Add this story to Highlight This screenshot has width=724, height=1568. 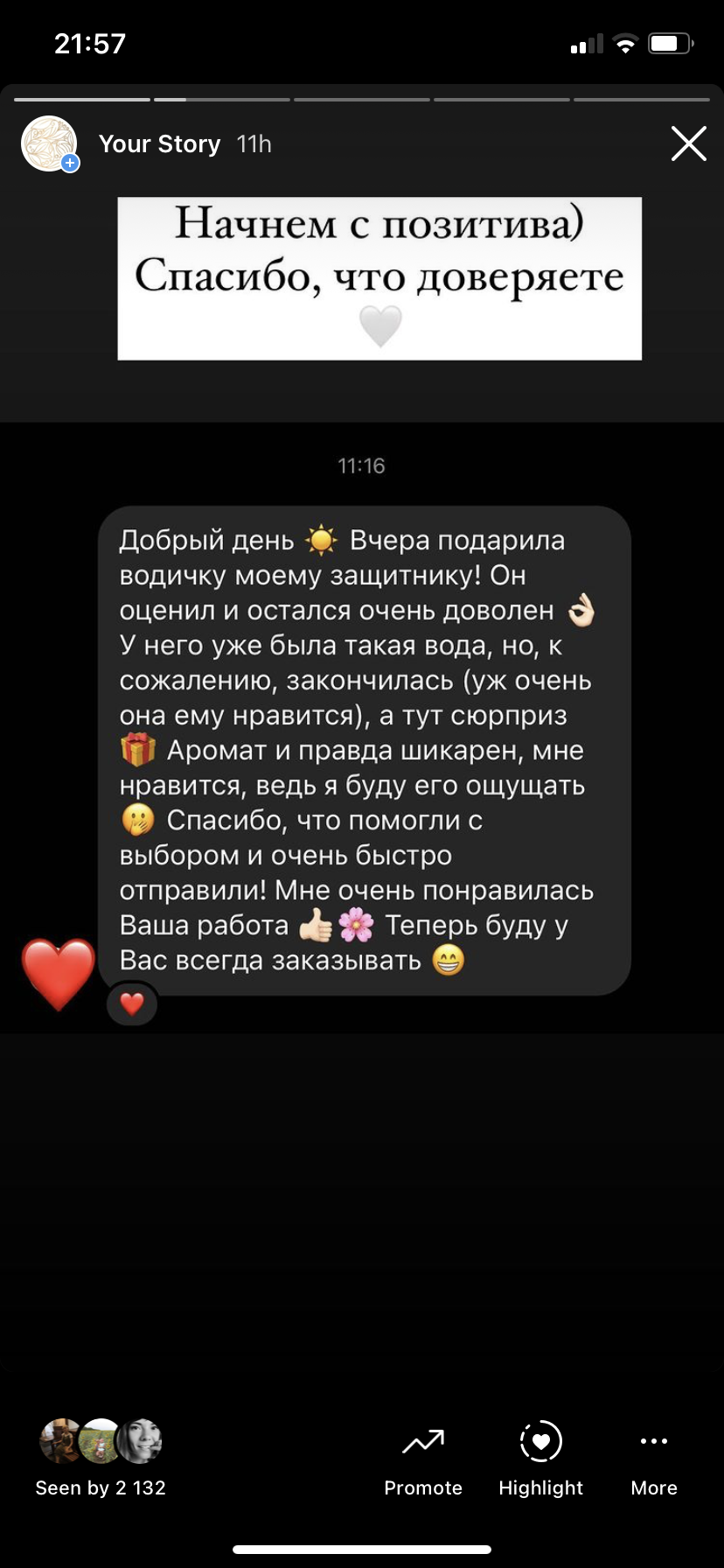click(540, 1460)
